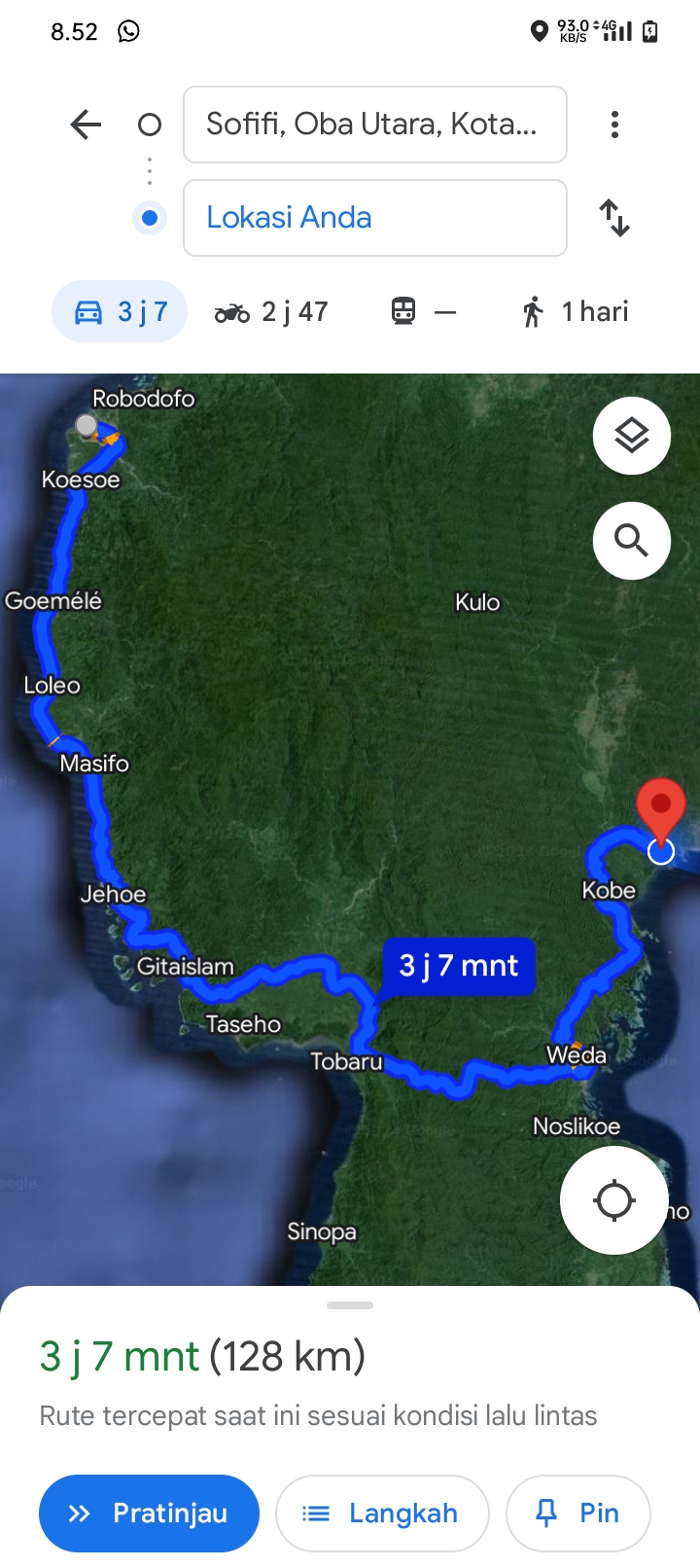Tap the red destination marker
700x1568 pixels.
661,810
